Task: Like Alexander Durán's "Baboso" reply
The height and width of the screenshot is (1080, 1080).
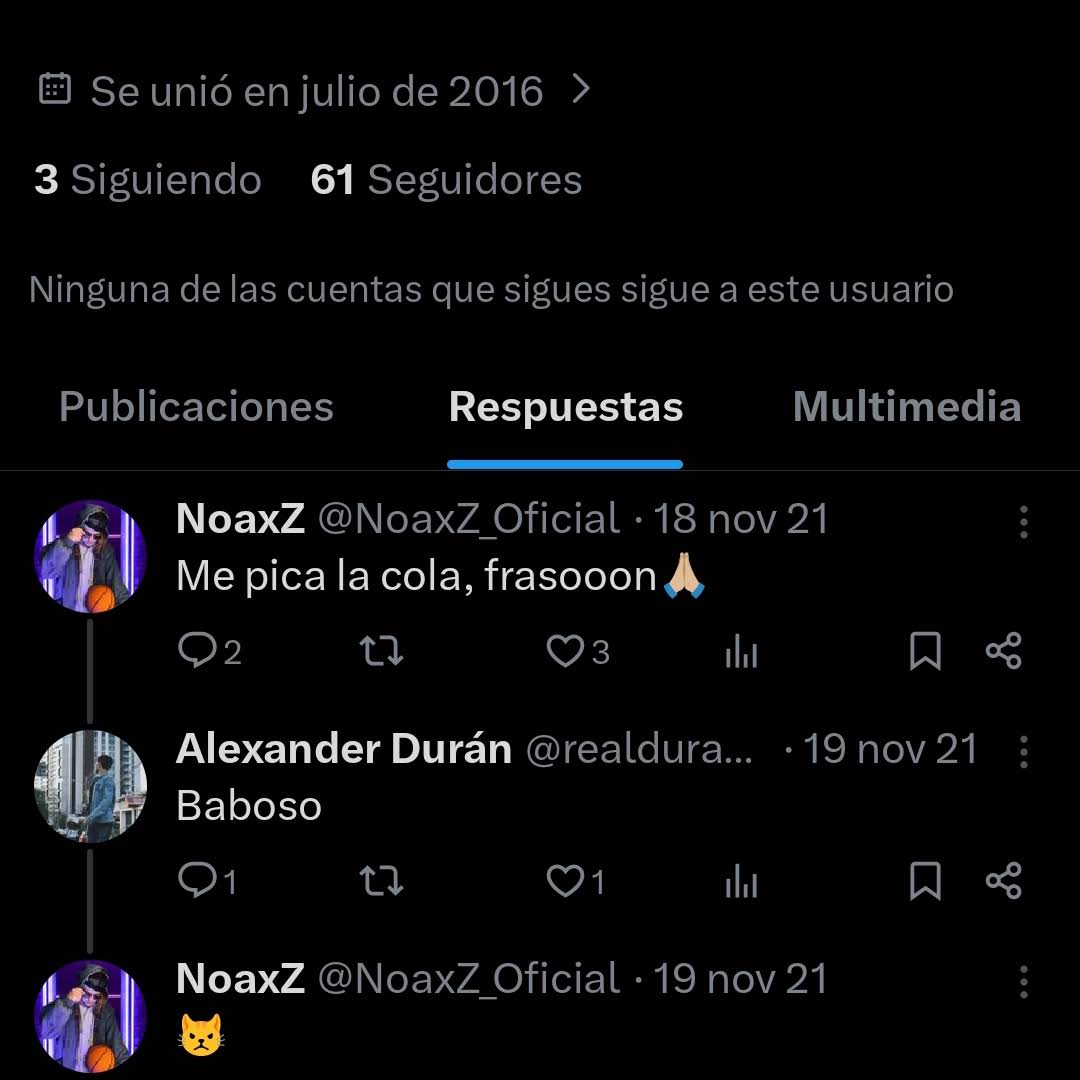Action: (576, 881)
